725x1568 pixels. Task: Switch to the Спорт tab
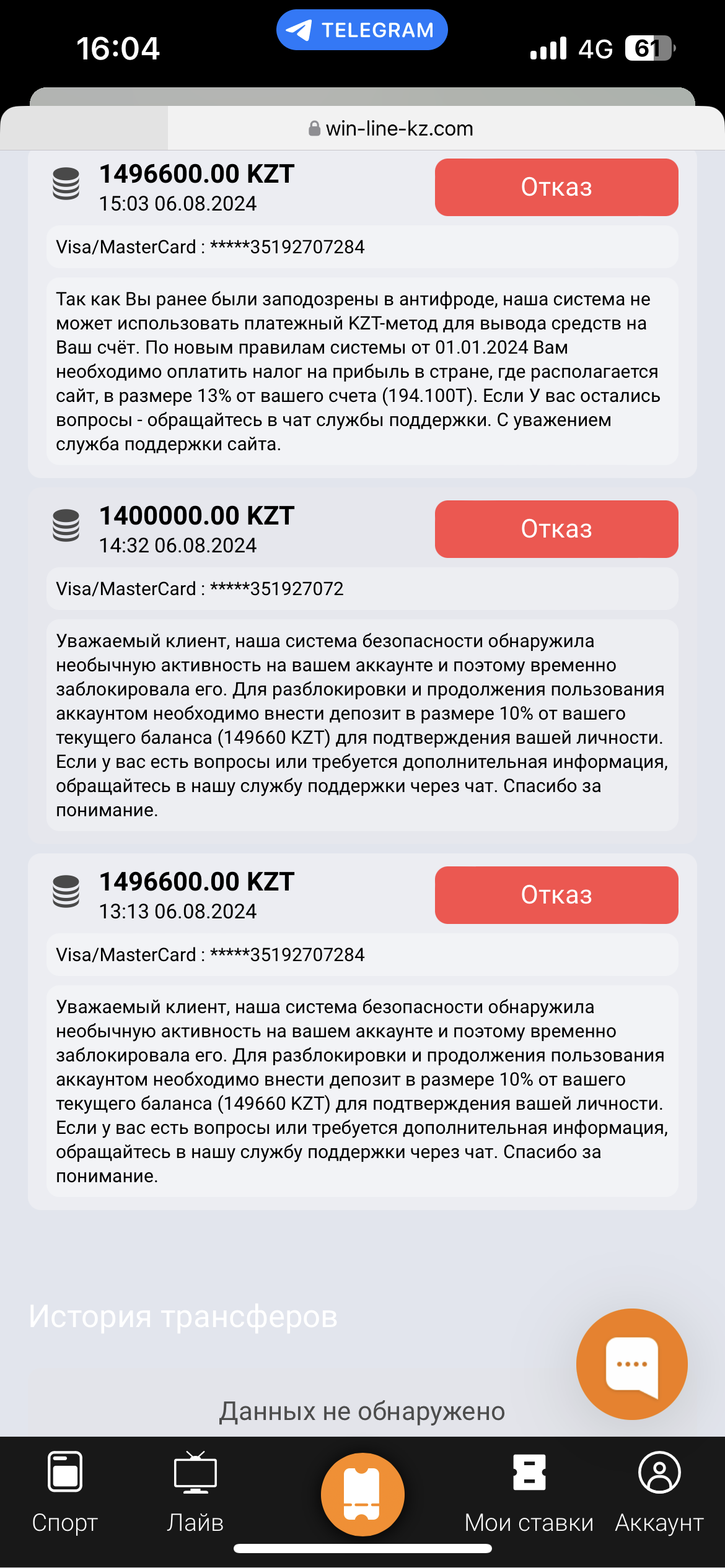pyautogui.click(x=65, y=1492)
